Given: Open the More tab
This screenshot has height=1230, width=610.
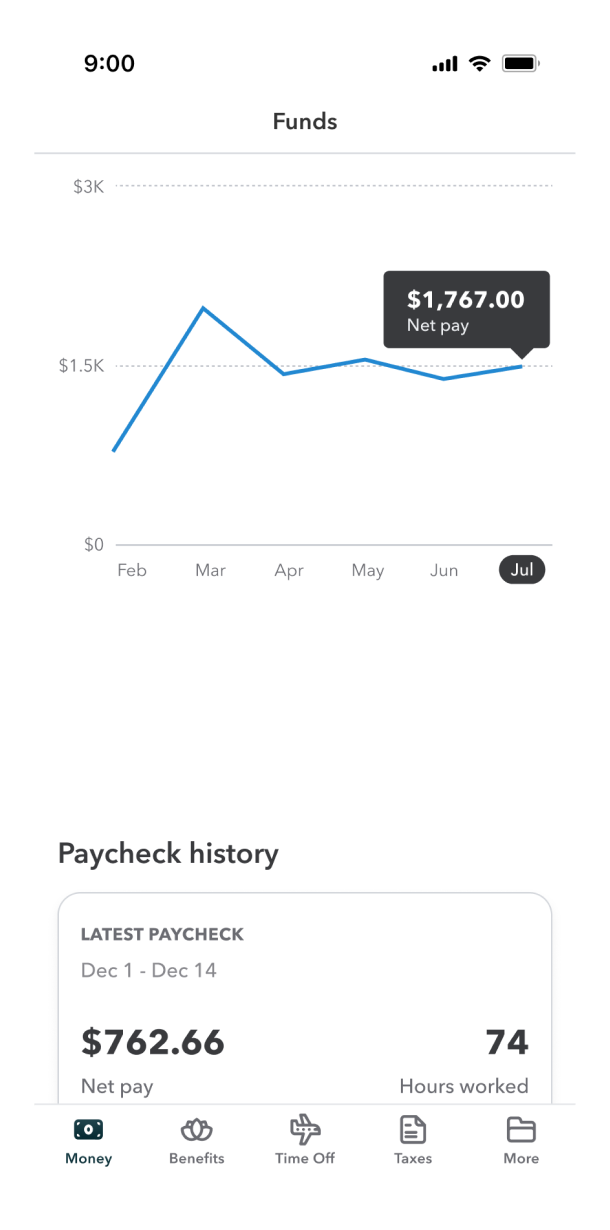Looking at the screenshot, I should coord(521,1141).
